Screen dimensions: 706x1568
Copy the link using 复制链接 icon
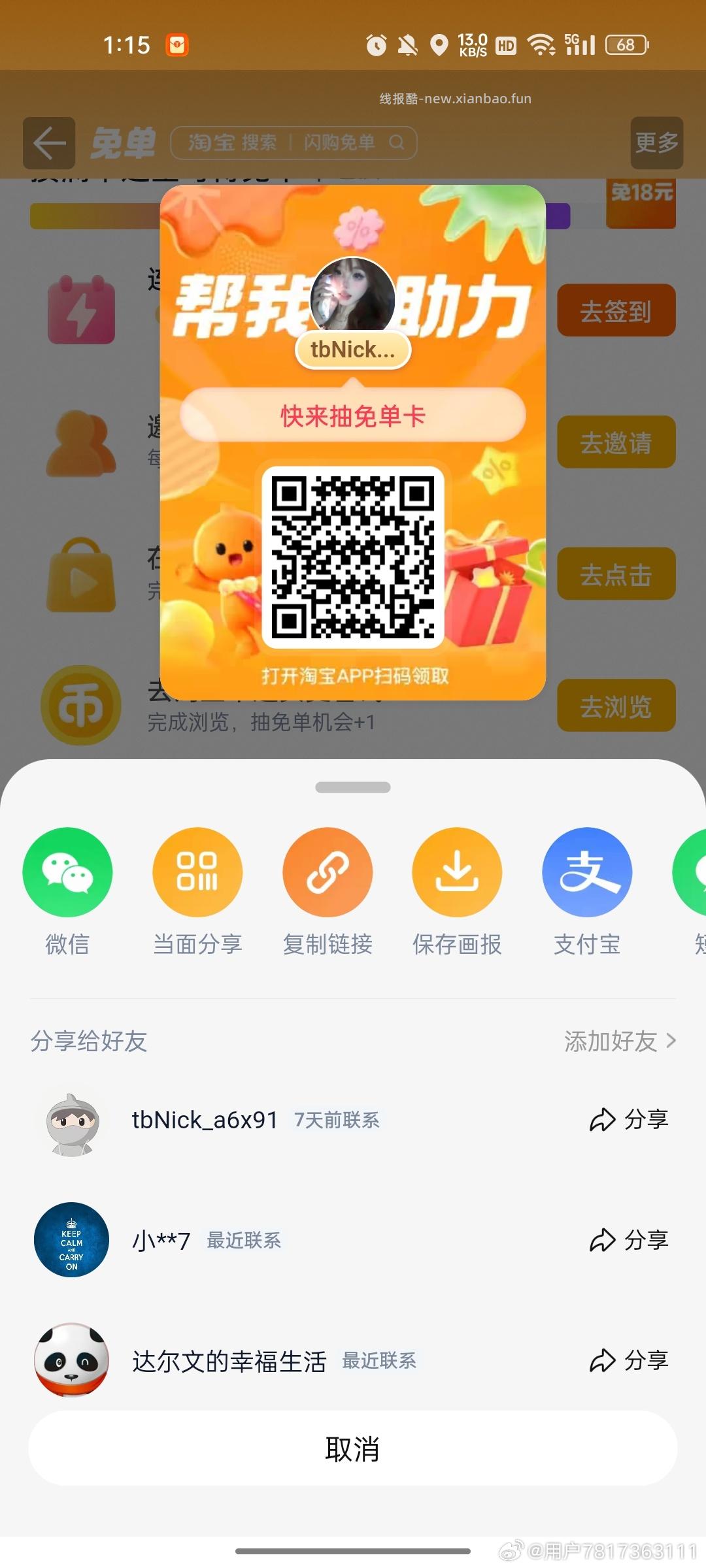coord(328,872)
